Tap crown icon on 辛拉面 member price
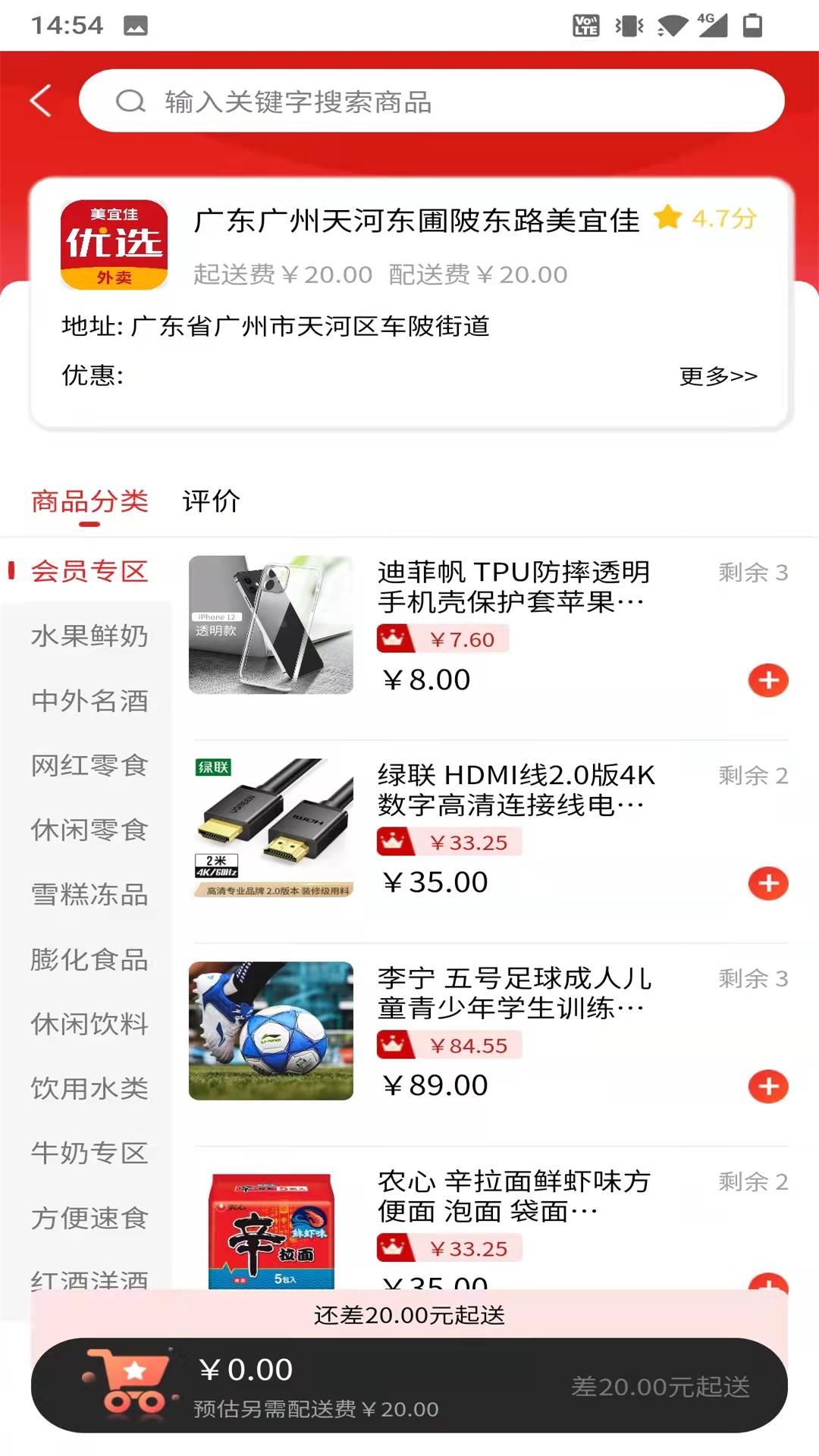This screenshot has width=819, height=1456. coord(395,1247)
